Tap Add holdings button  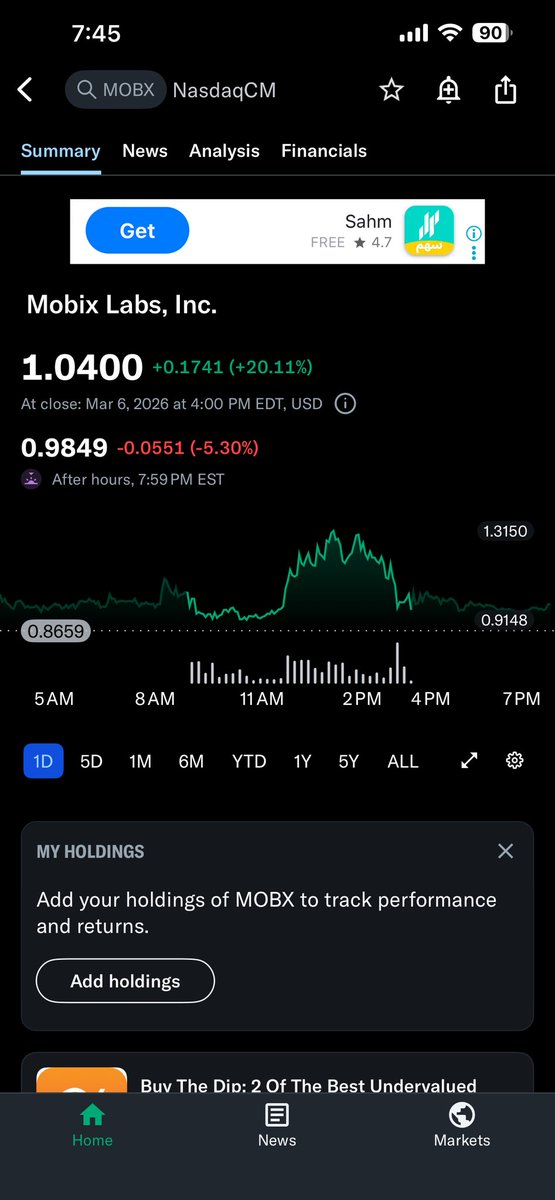click(125, 981)
